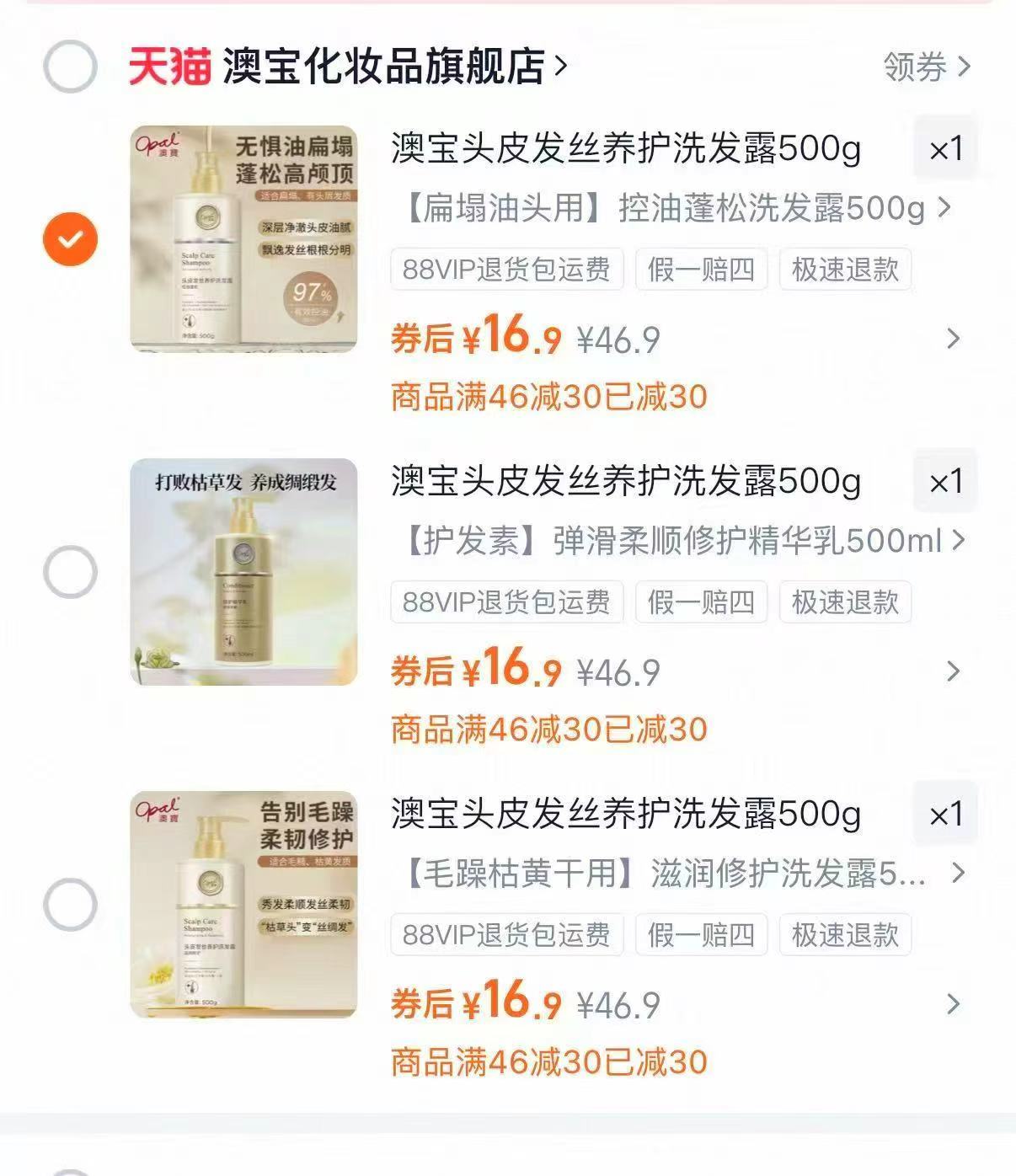Click the ×1 badge on the third item
1016x1176 pixels.
(x=945, y=814)
